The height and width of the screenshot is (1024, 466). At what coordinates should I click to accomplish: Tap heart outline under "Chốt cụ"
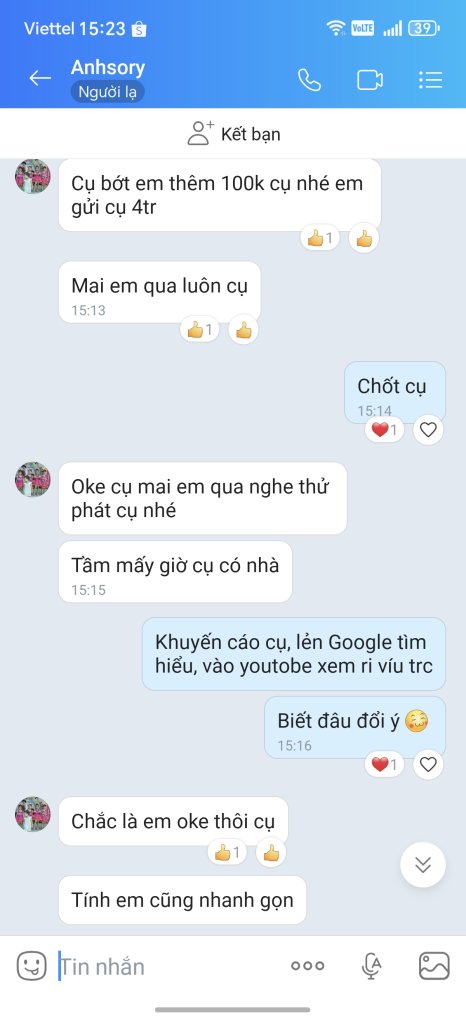[428, 430]
